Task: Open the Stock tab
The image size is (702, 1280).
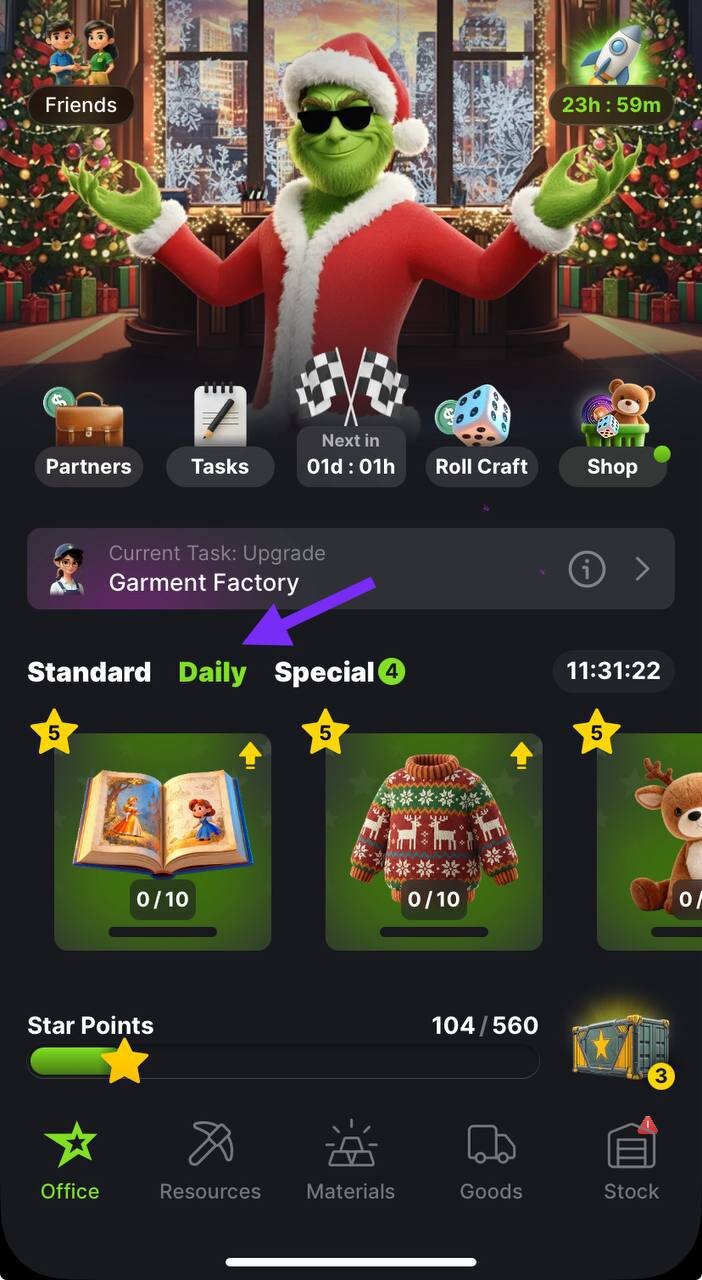Action: [x=631, y=1162]
